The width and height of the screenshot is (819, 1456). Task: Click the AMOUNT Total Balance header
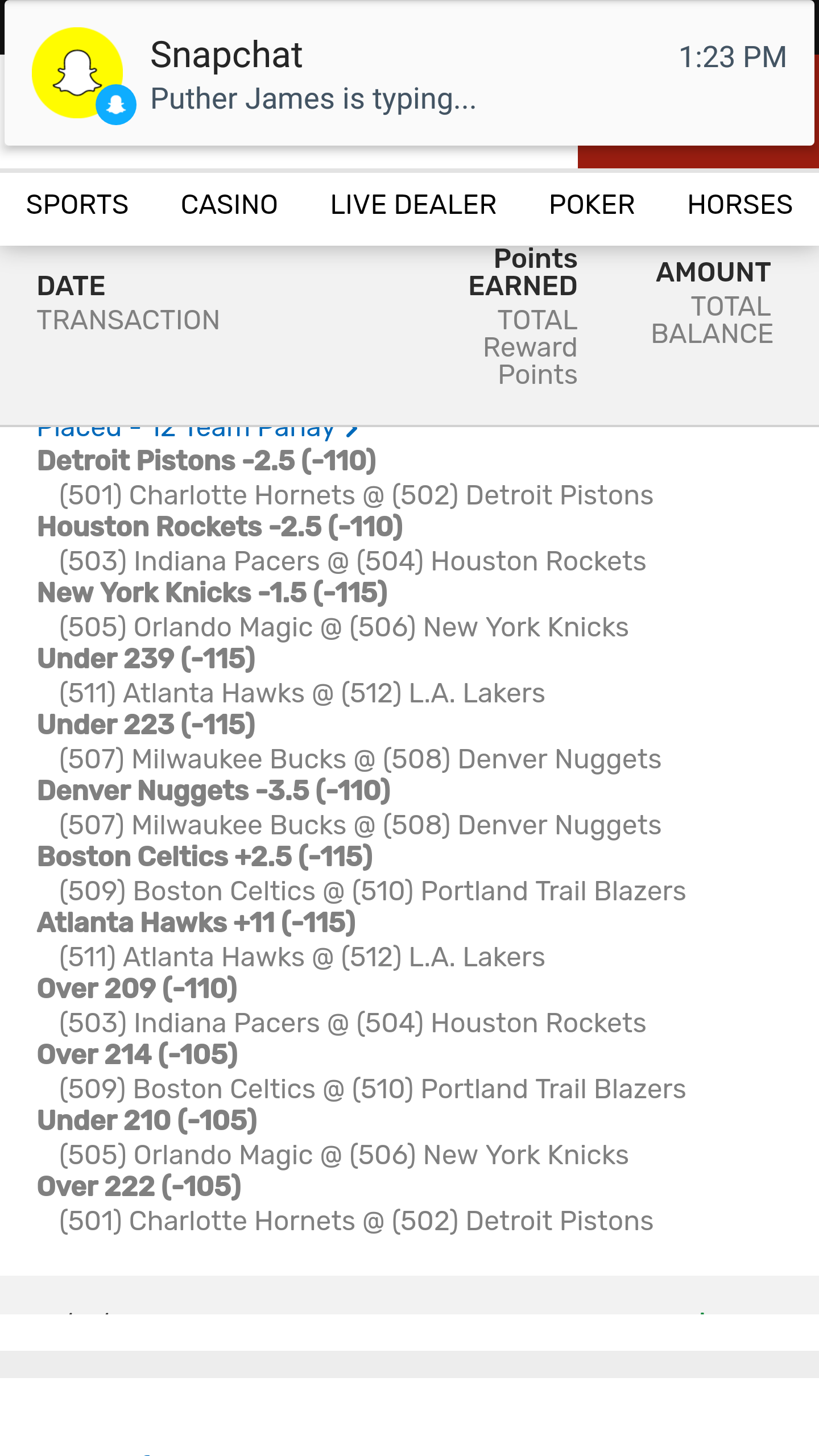pyautogui.click(x=713, y=273)
